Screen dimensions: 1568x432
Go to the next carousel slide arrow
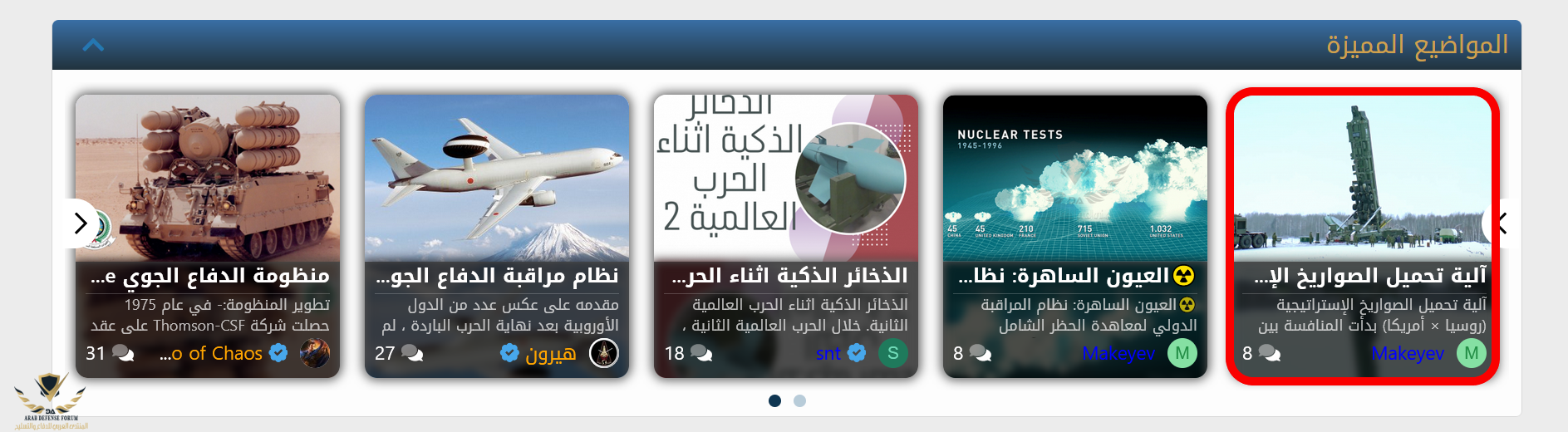pos(81,223)
